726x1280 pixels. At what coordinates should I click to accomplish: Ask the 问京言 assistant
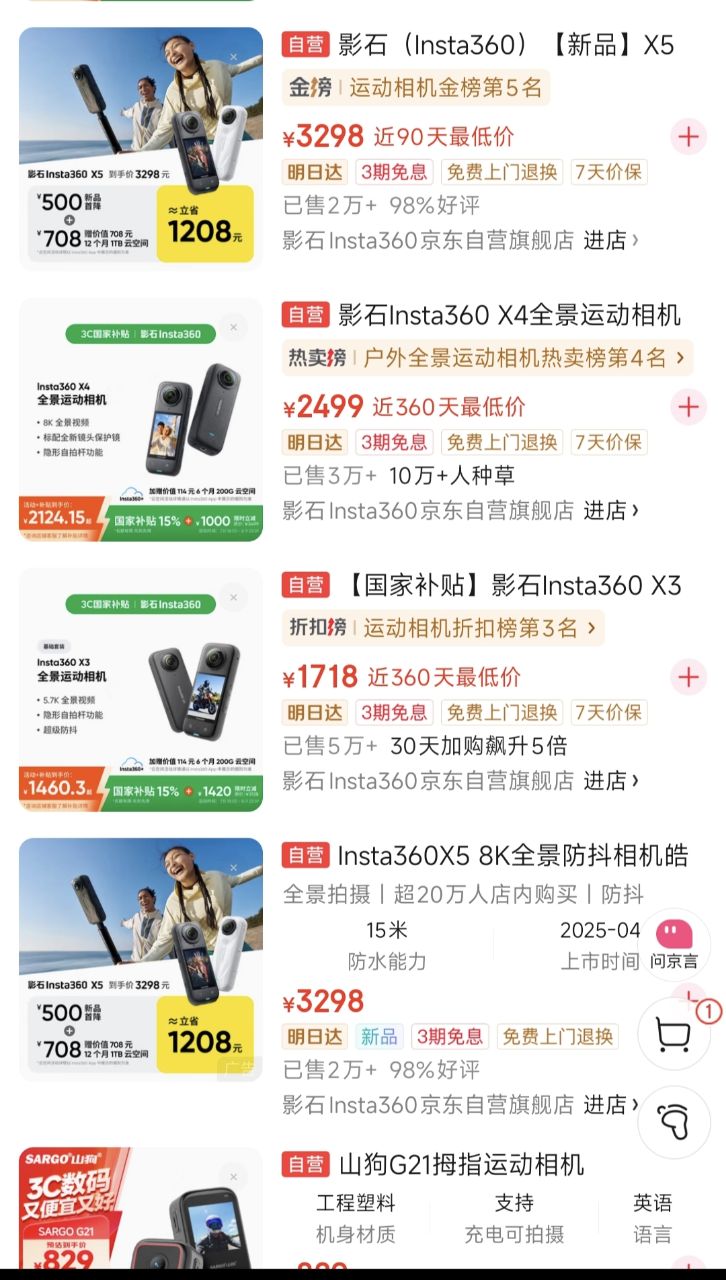point(674,944)
